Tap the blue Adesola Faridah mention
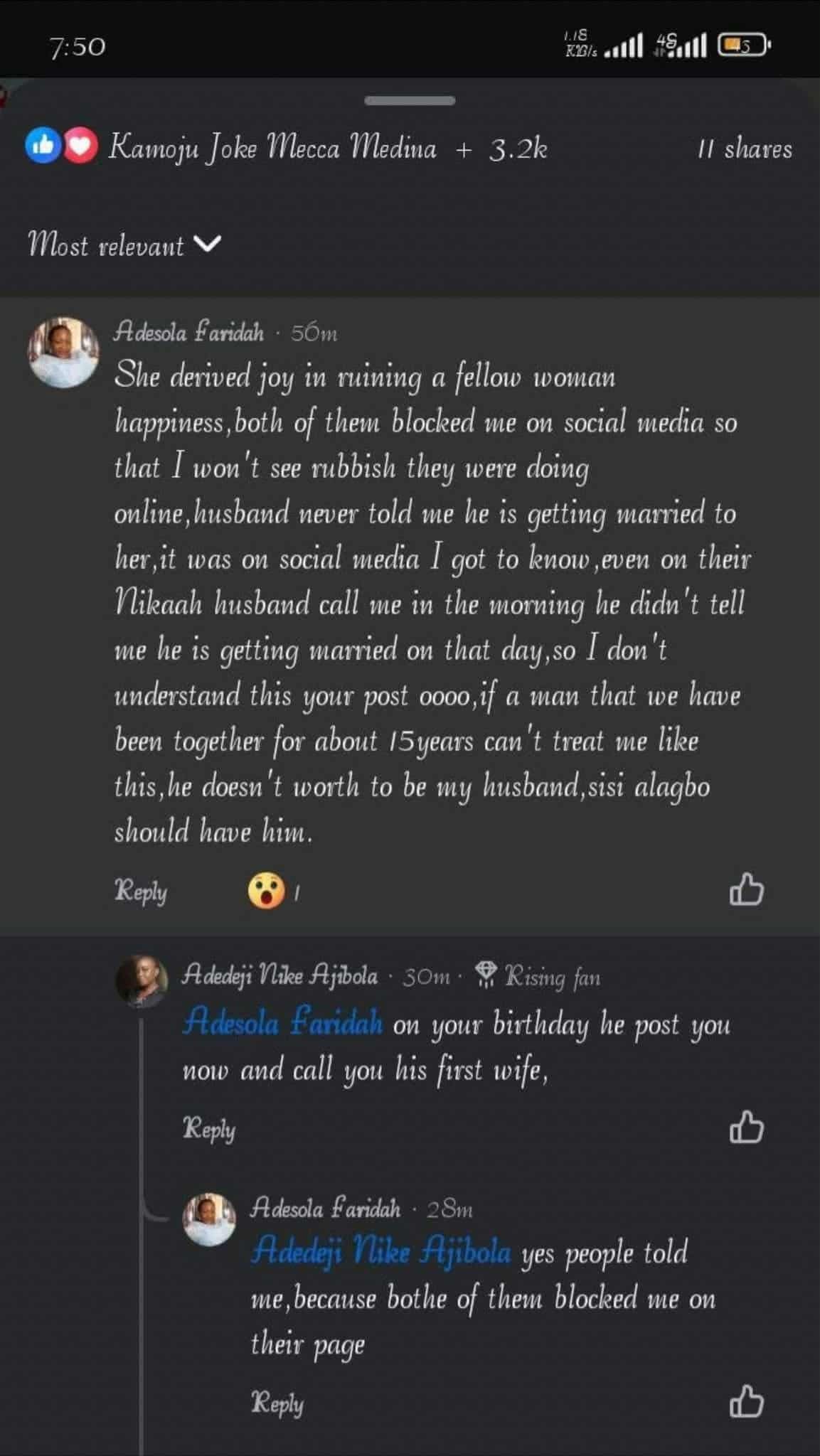 pos(282,1024)
